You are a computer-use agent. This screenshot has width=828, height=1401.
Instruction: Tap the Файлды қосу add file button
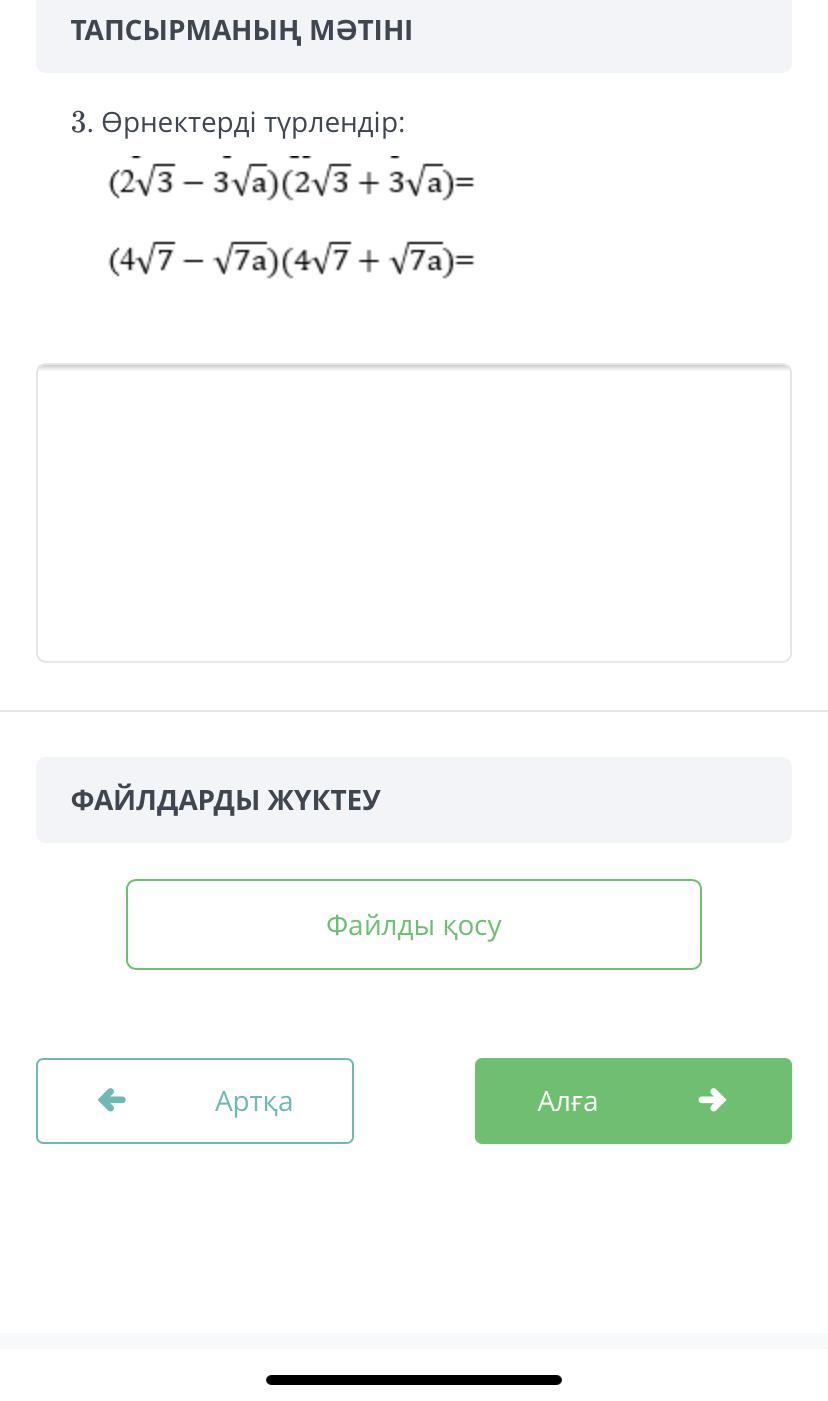414,924
